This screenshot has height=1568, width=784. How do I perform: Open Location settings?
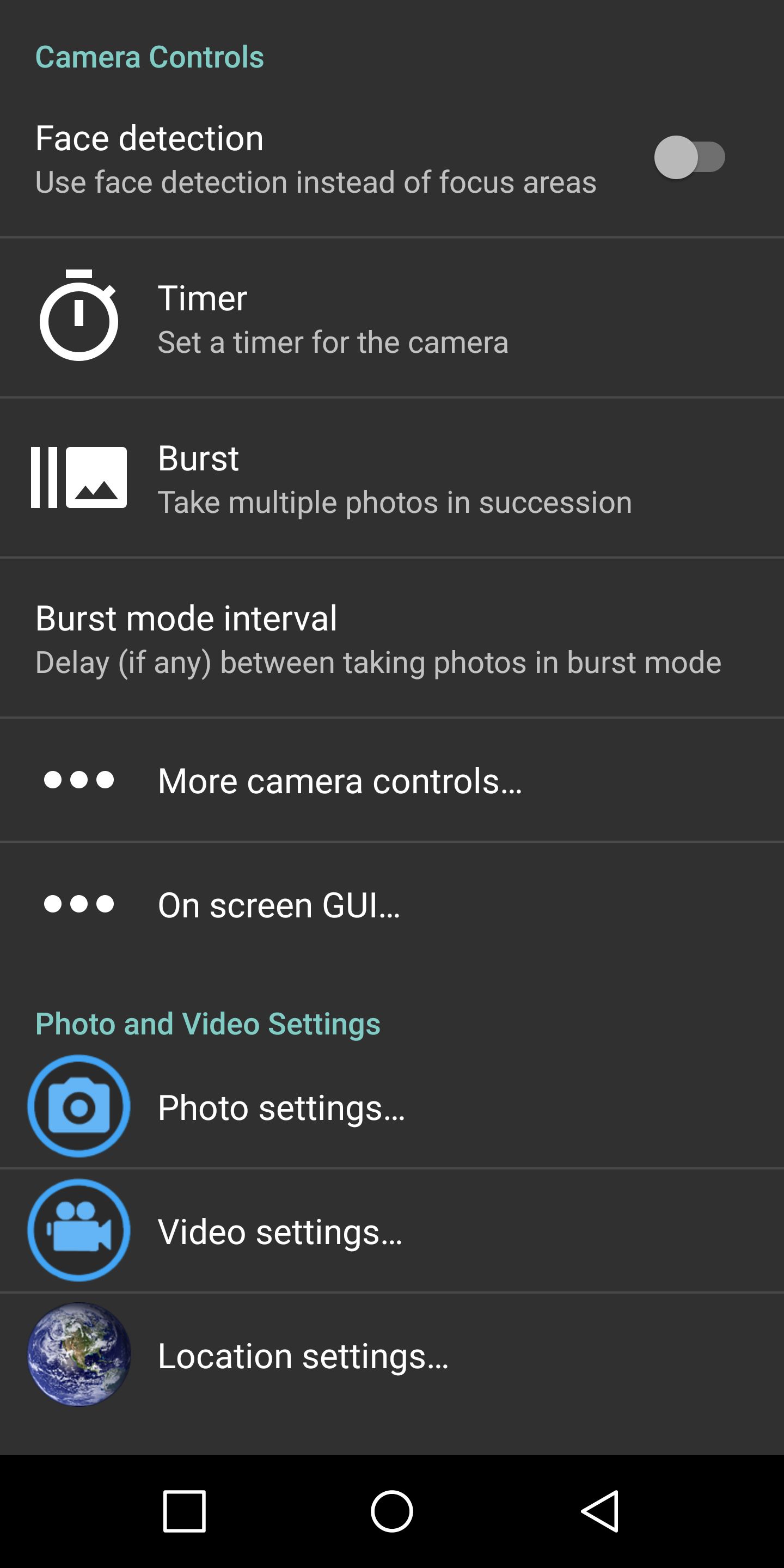[x=392, y=1355]
